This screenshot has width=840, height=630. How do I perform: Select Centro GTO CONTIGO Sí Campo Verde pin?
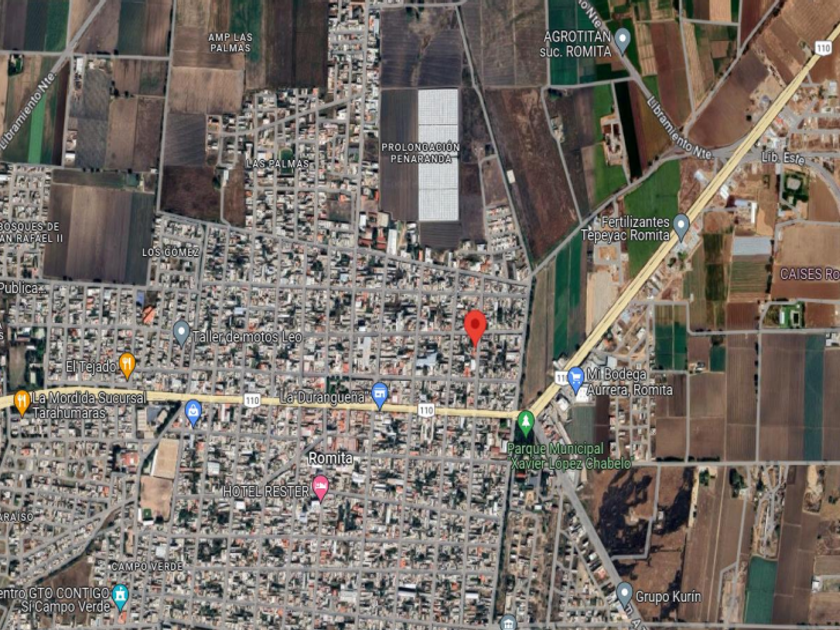[121, 597]
